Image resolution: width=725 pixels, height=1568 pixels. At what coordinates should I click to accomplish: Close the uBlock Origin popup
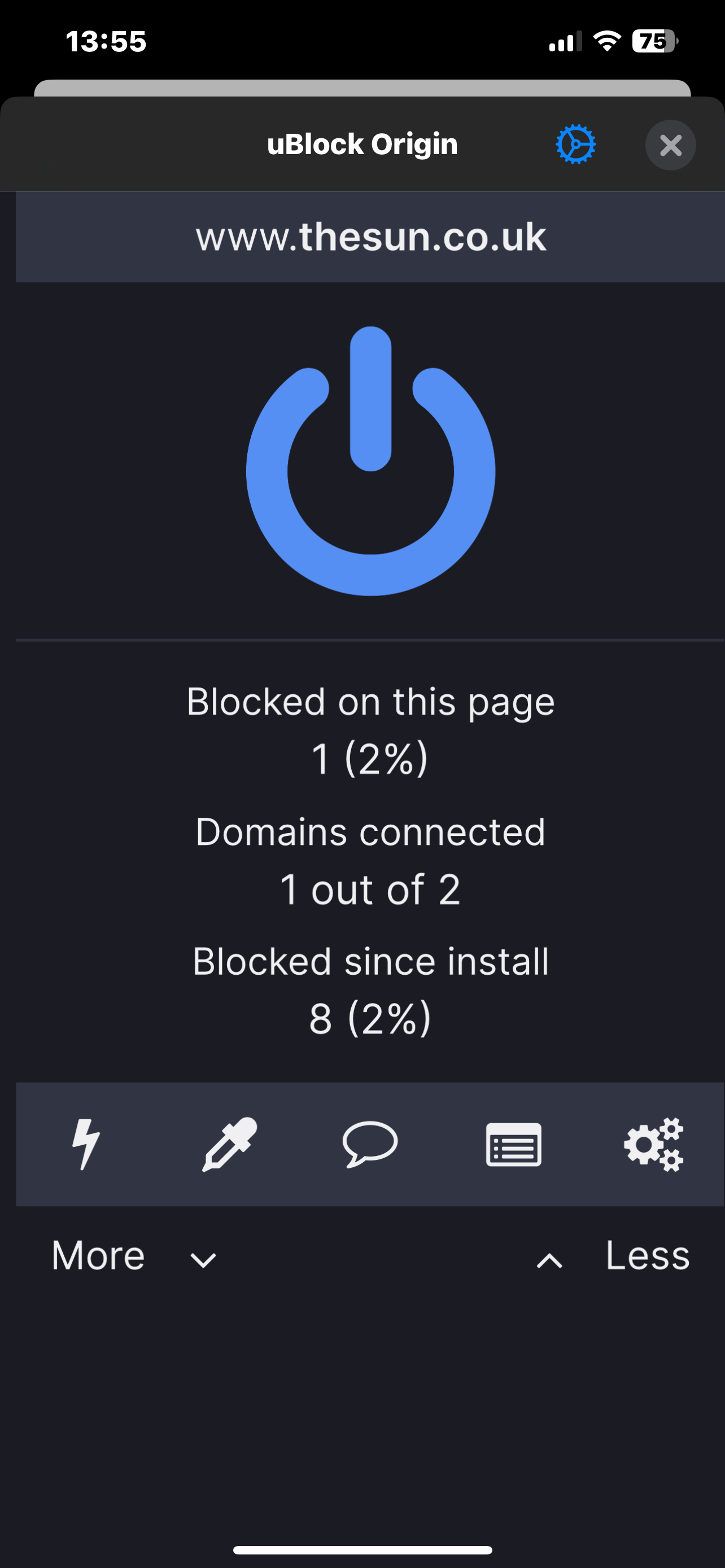pos(670,145)
